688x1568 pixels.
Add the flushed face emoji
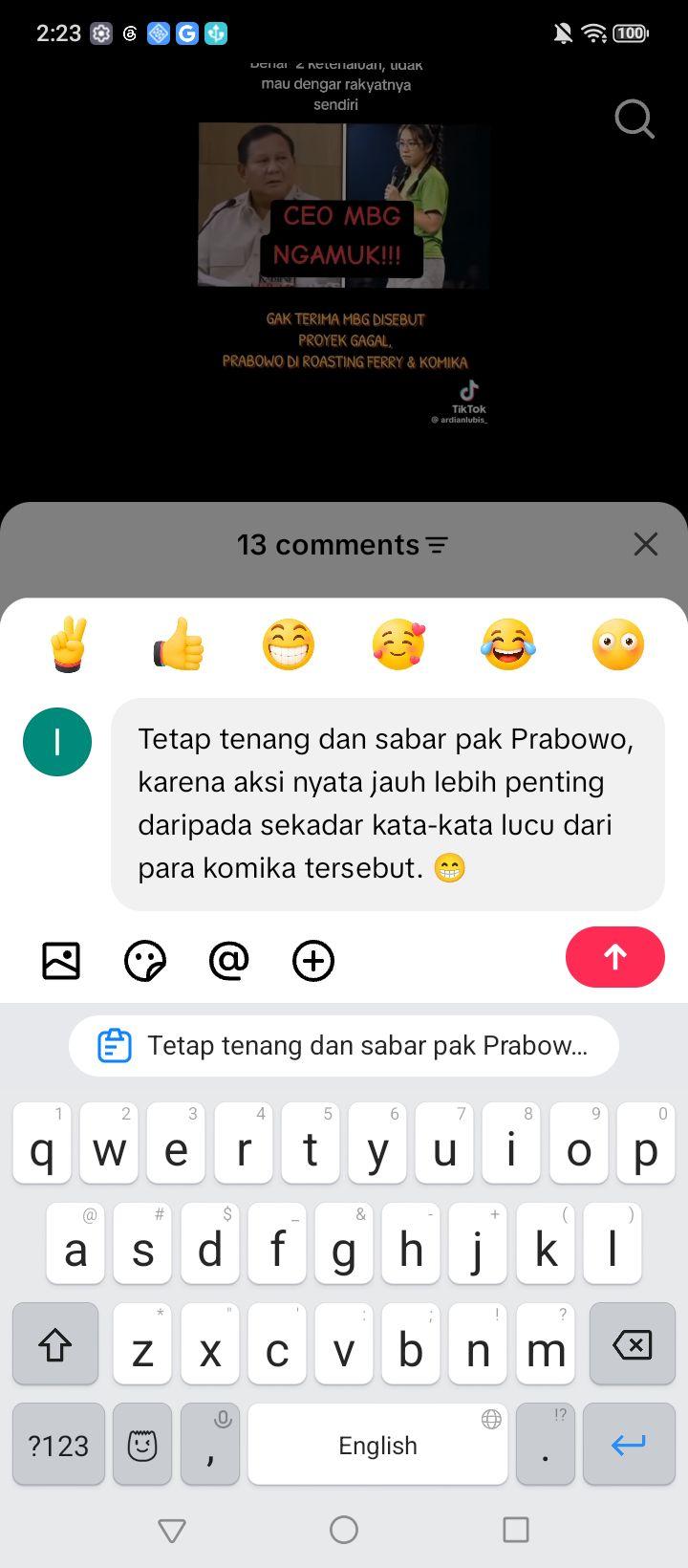[x=618, y=644]
